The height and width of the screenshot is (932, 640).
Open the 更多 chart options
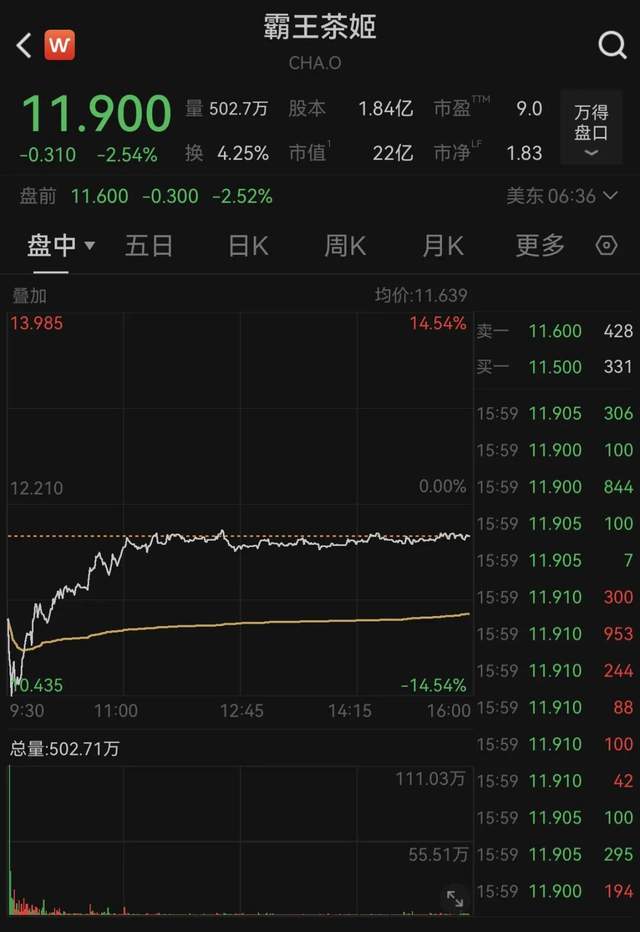(540, 245)
